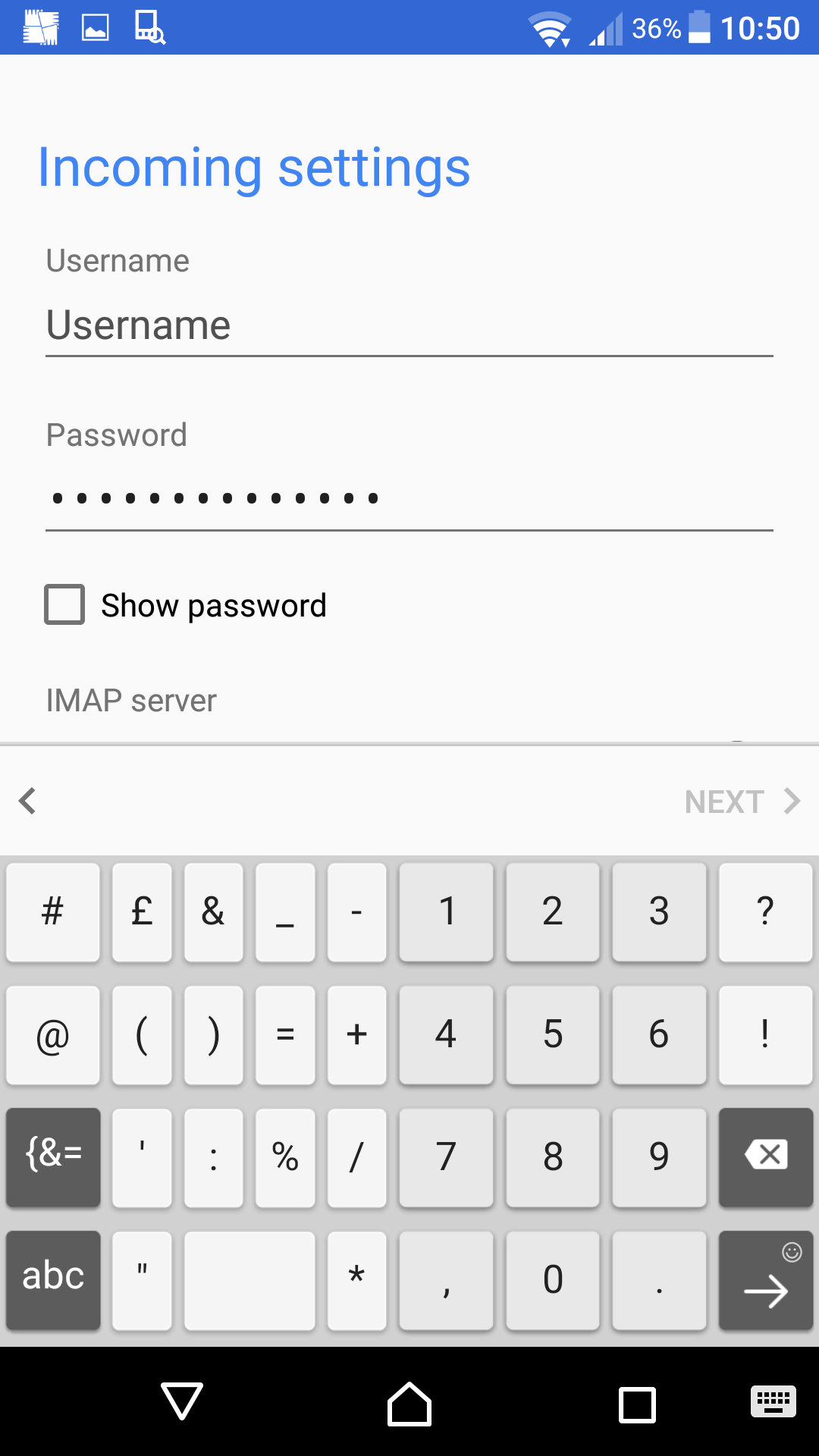The height and width of the screenshot is (1456, 819).
Task: Hit the backspace key
Action: [766, 1156]
